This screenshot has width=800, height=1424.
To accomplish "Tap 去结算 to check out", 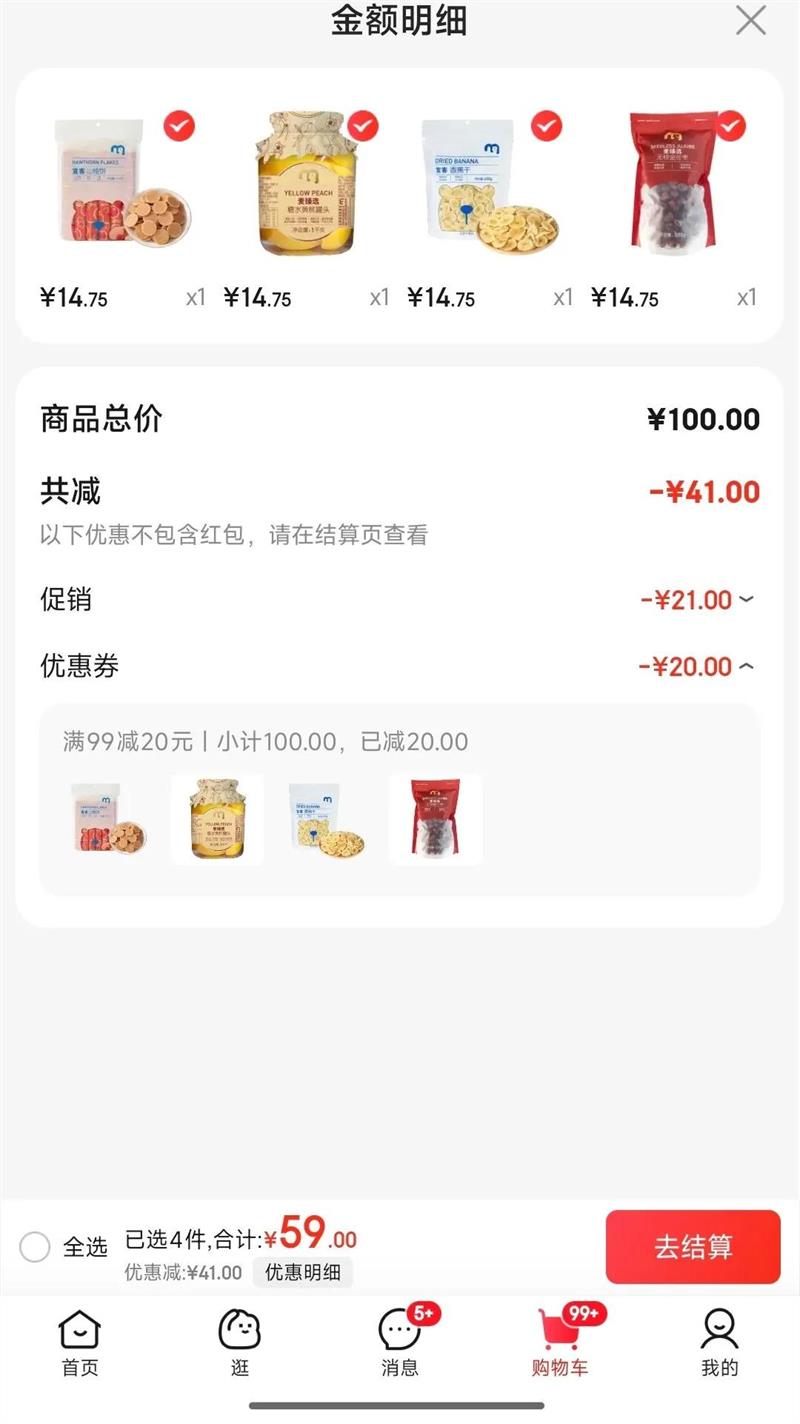I will click(x=693, y=1247).
